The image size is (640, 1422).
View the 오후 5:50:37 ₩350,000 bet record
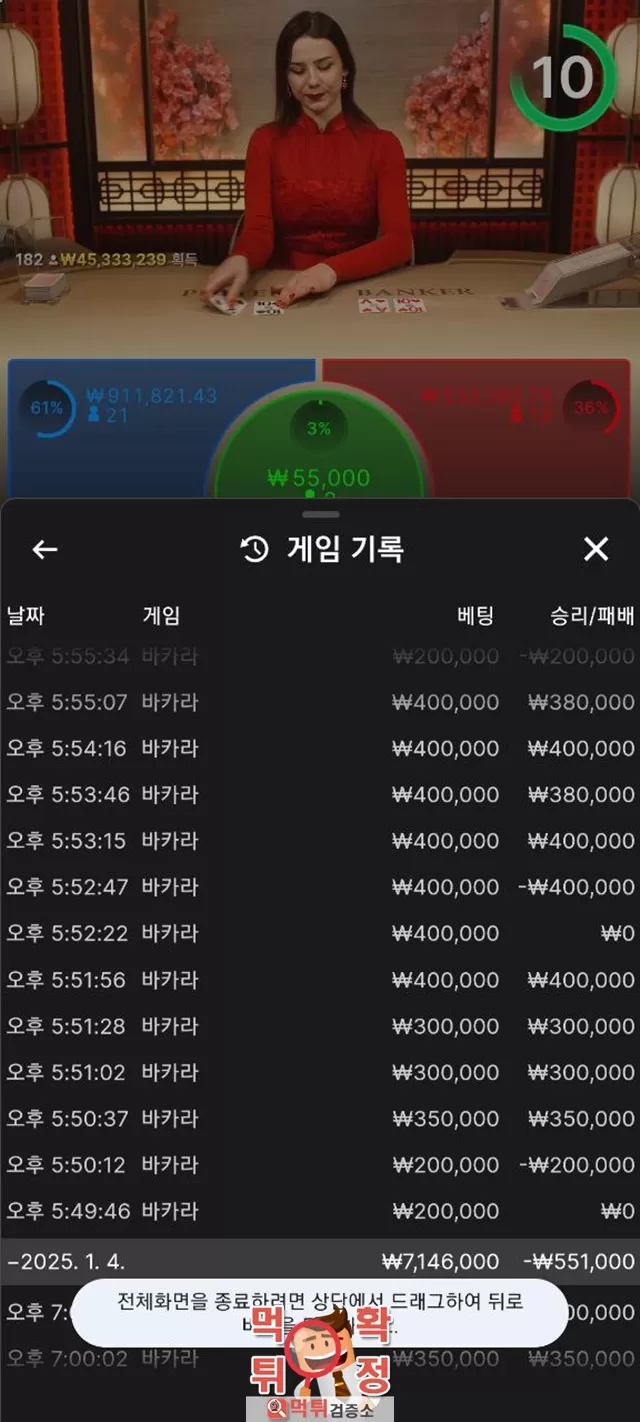[x=320, y=1118]
